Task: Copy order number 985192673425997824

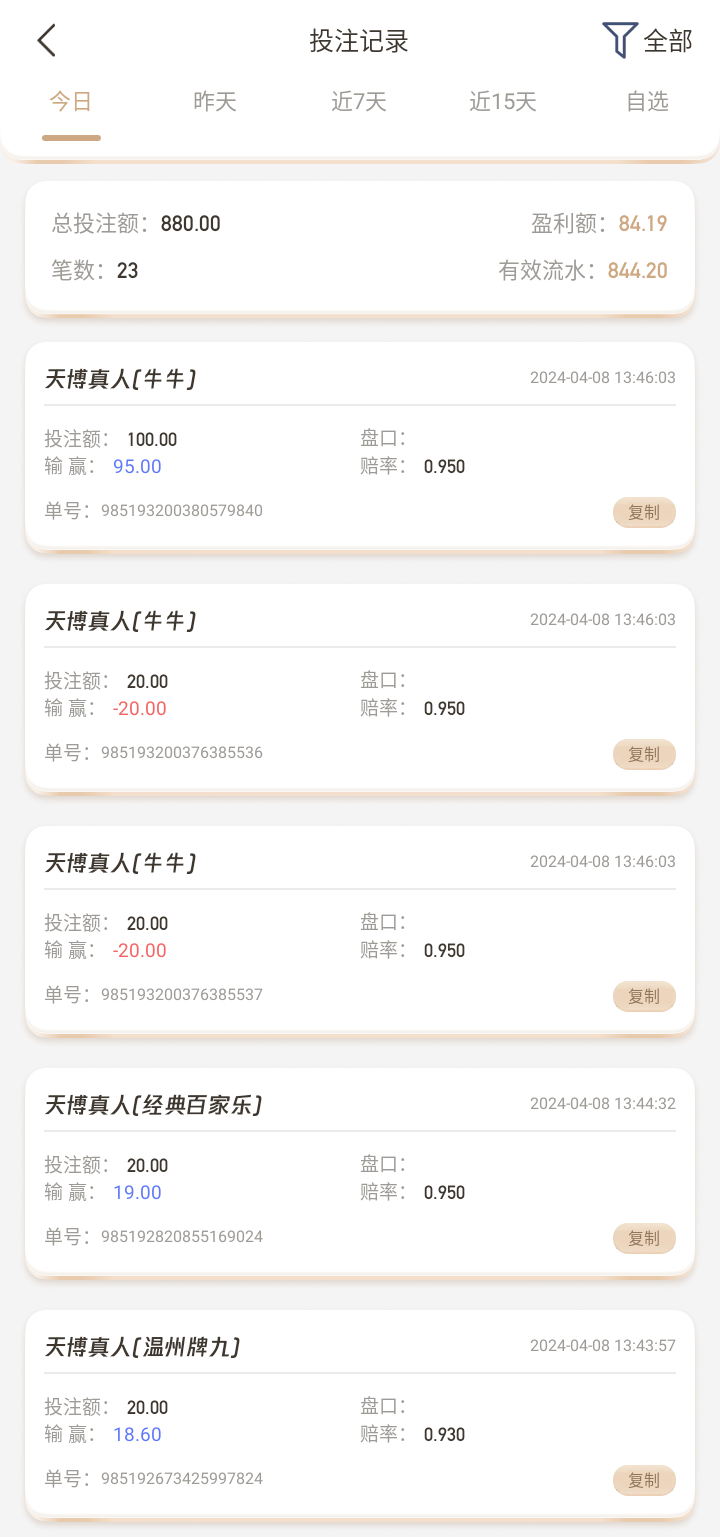Action: coord(644,1481)
